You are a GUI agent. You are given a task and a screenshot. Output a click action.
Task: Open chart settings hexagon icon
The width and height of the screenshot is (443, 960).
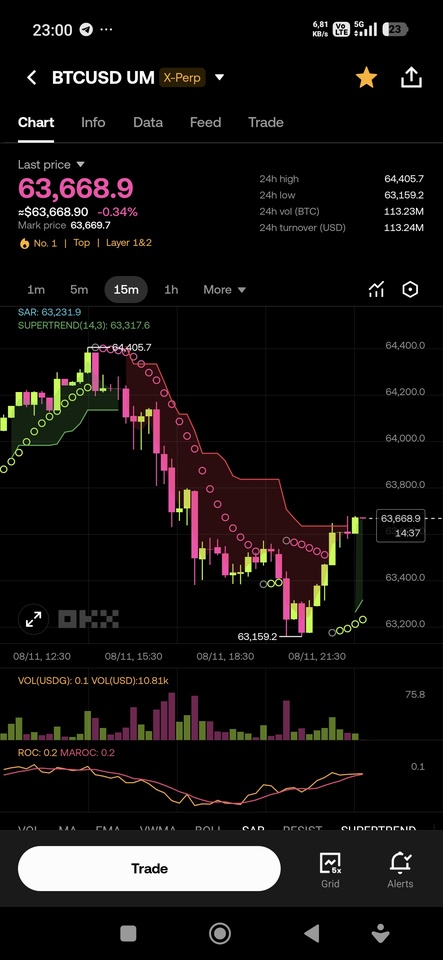pyautogui.click(x=410, y=290)
